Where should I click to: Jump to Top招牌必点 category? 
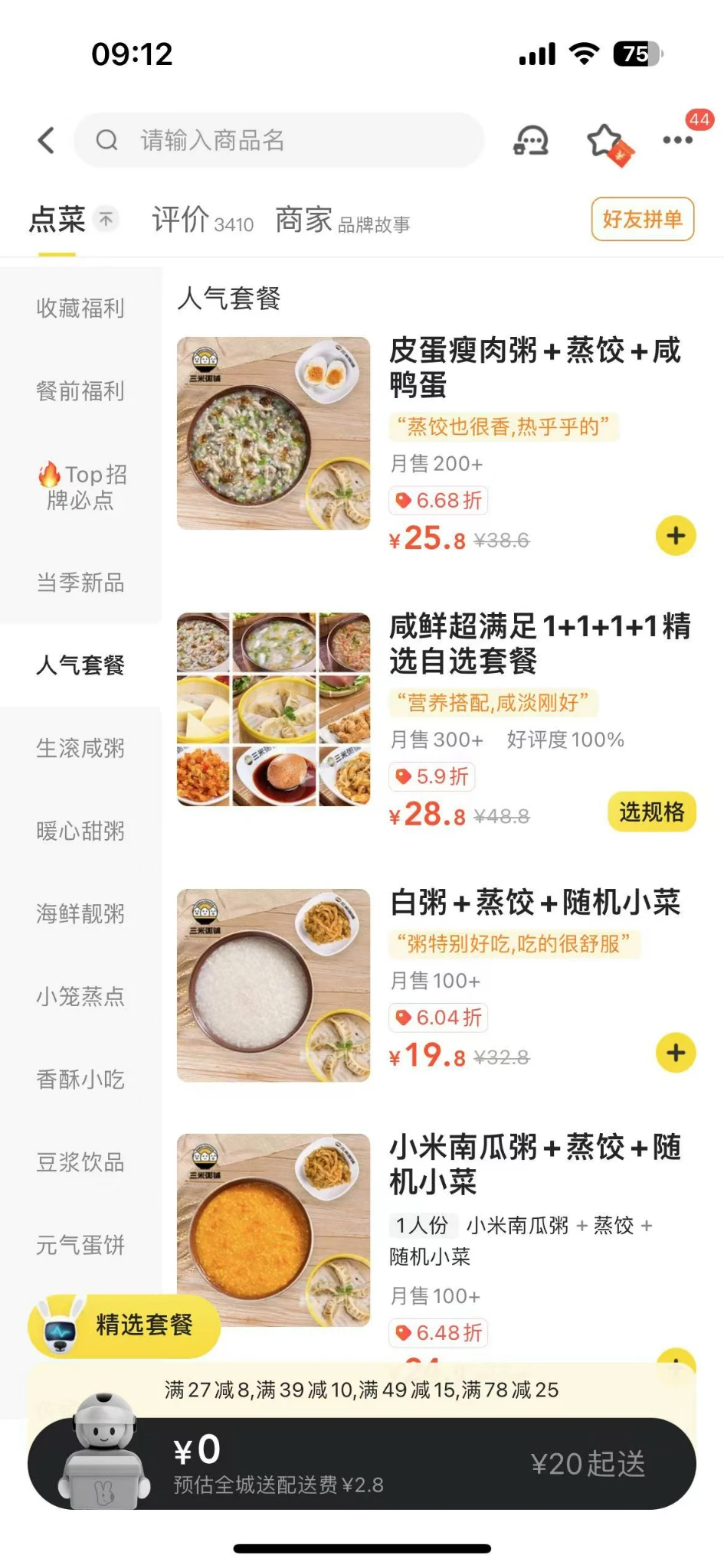80,487
